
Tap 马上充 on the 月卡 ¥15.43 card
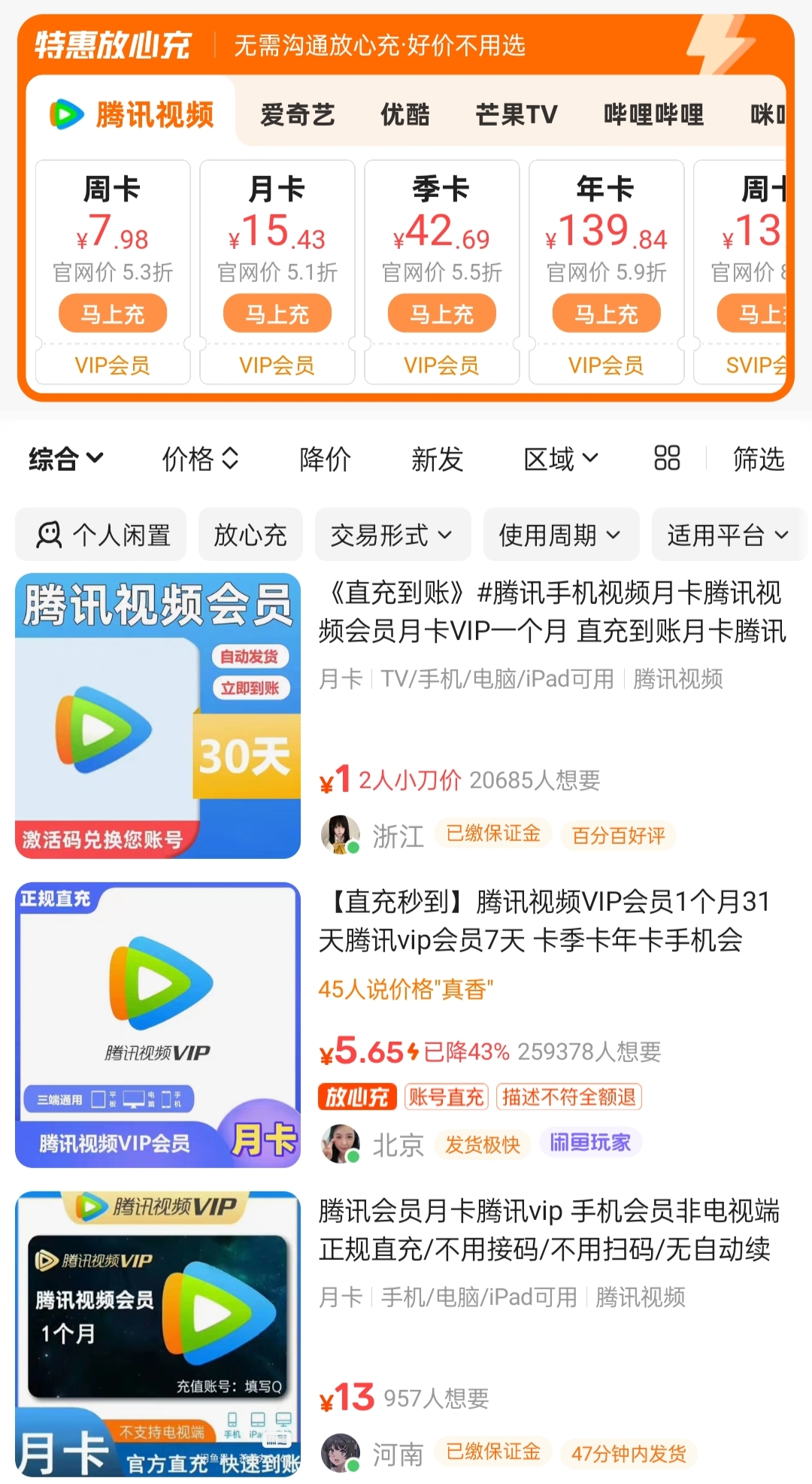[277, 314]
